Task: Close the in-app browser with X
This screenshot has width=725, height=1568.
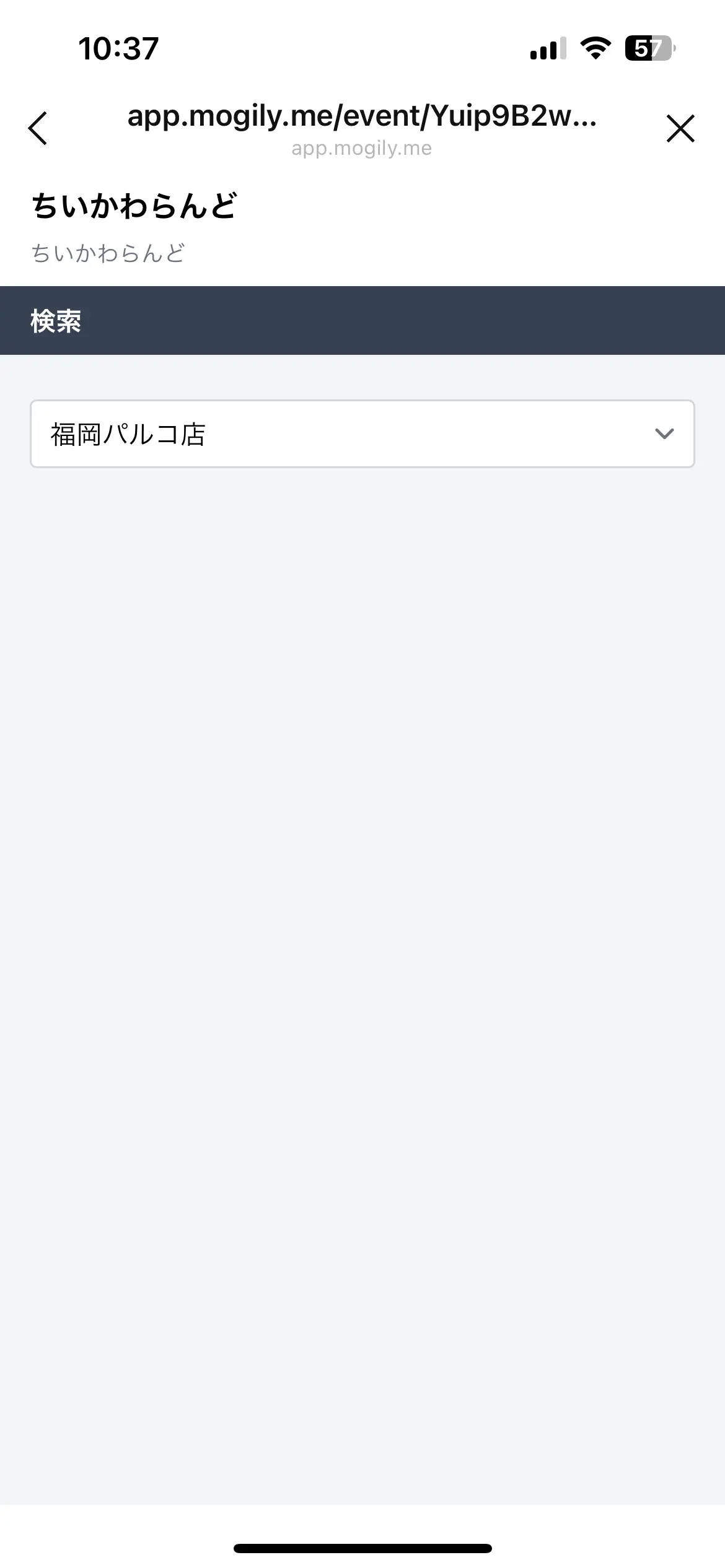Action: [680, 128]
